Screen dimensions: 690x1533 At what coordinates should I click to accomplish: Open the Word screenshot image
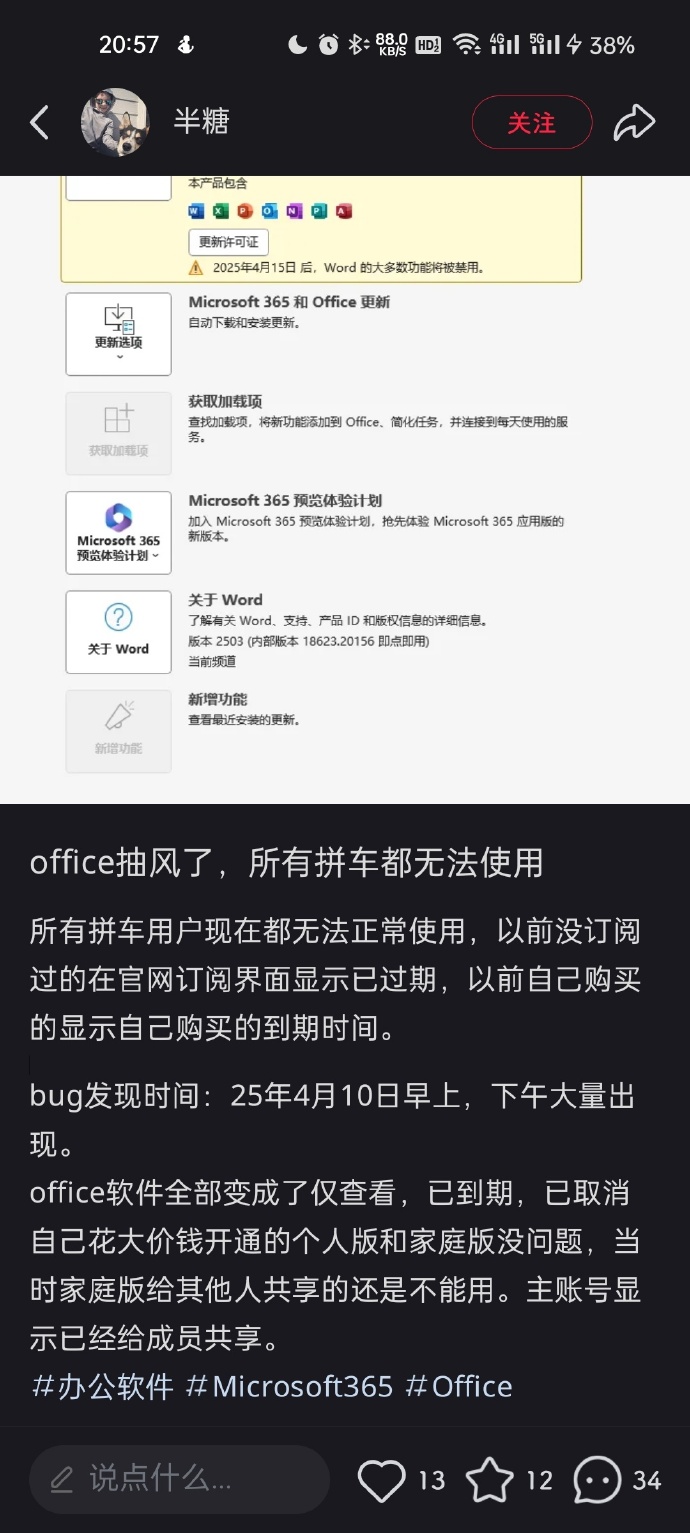click(x=345, y=488)
